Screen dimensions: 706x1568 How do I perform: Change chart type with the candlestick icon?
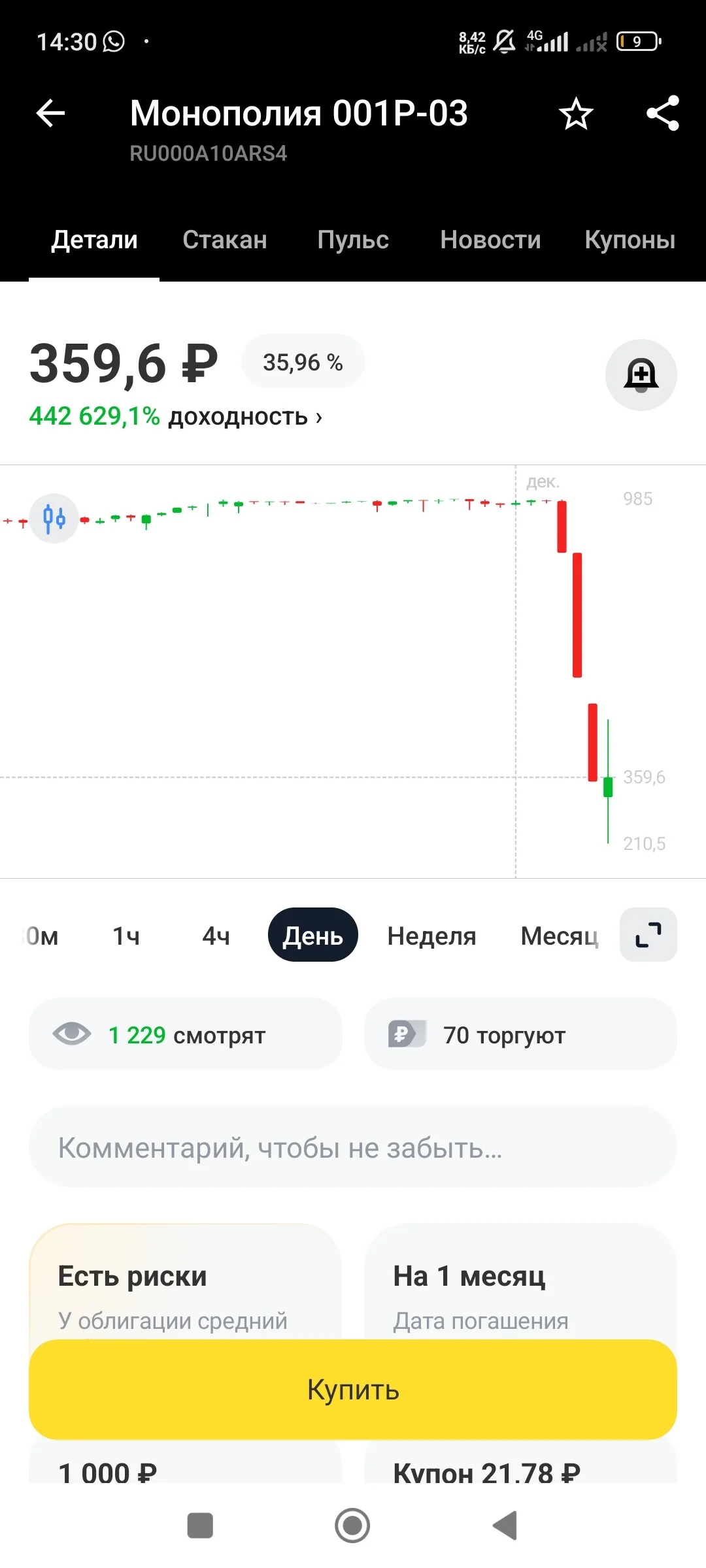(x=54, y=519)
